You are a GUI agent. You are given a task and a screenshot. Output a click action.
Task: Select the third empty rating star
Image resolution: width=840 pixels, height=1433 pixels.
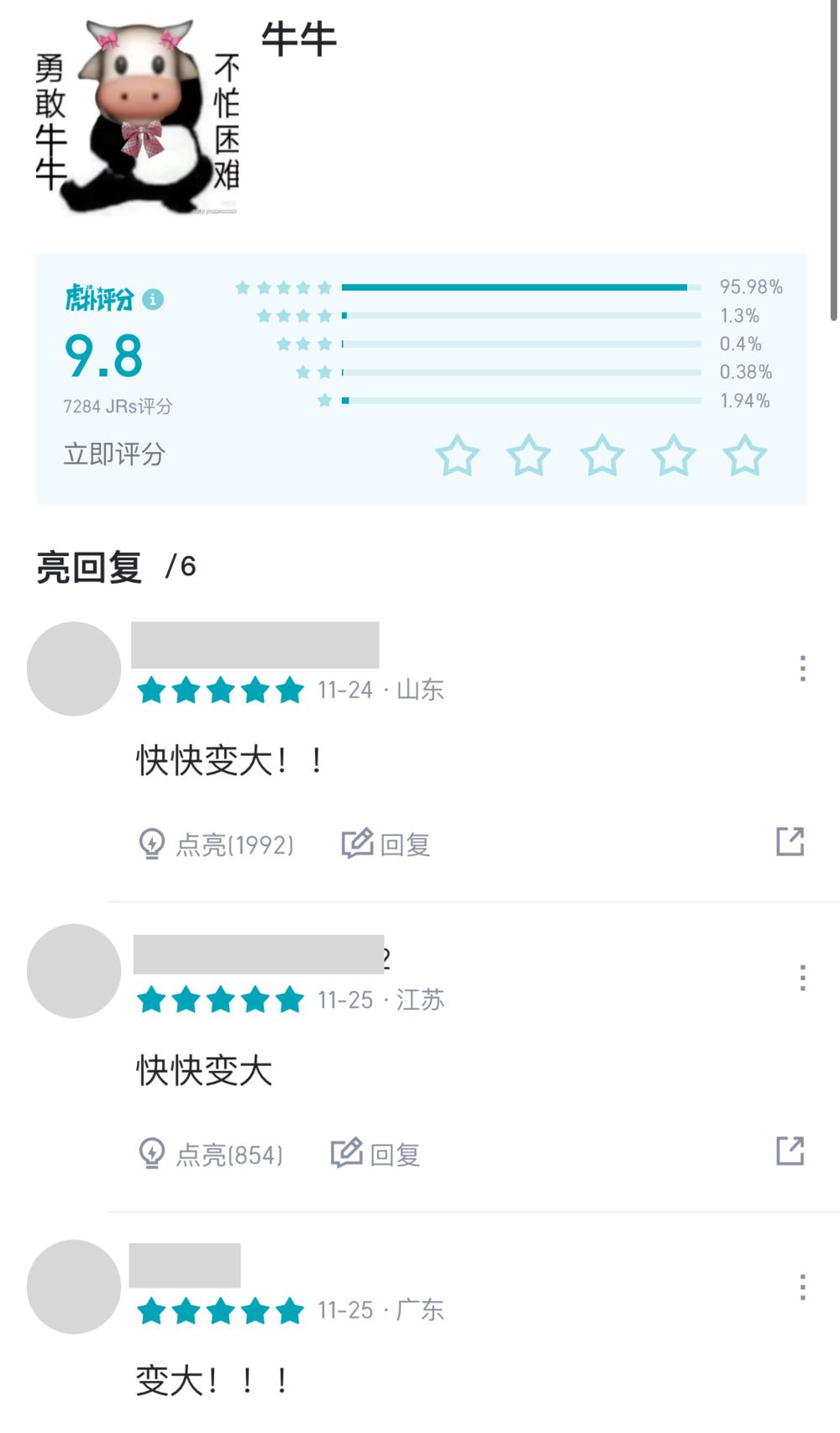click(600, 456)
